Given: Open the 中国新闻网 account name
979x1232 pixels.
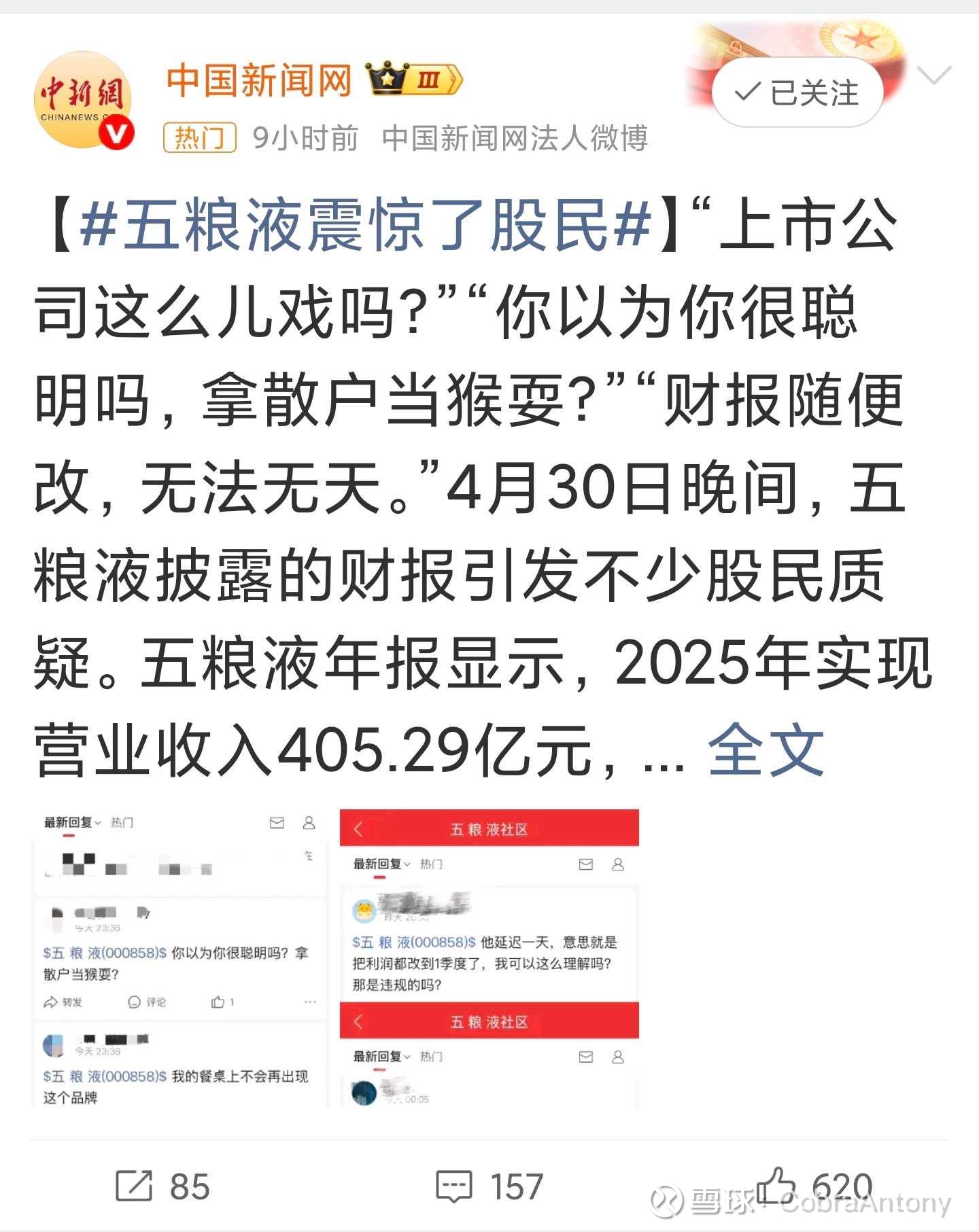Looking at the screenshot, I should (x=258, y=80).
